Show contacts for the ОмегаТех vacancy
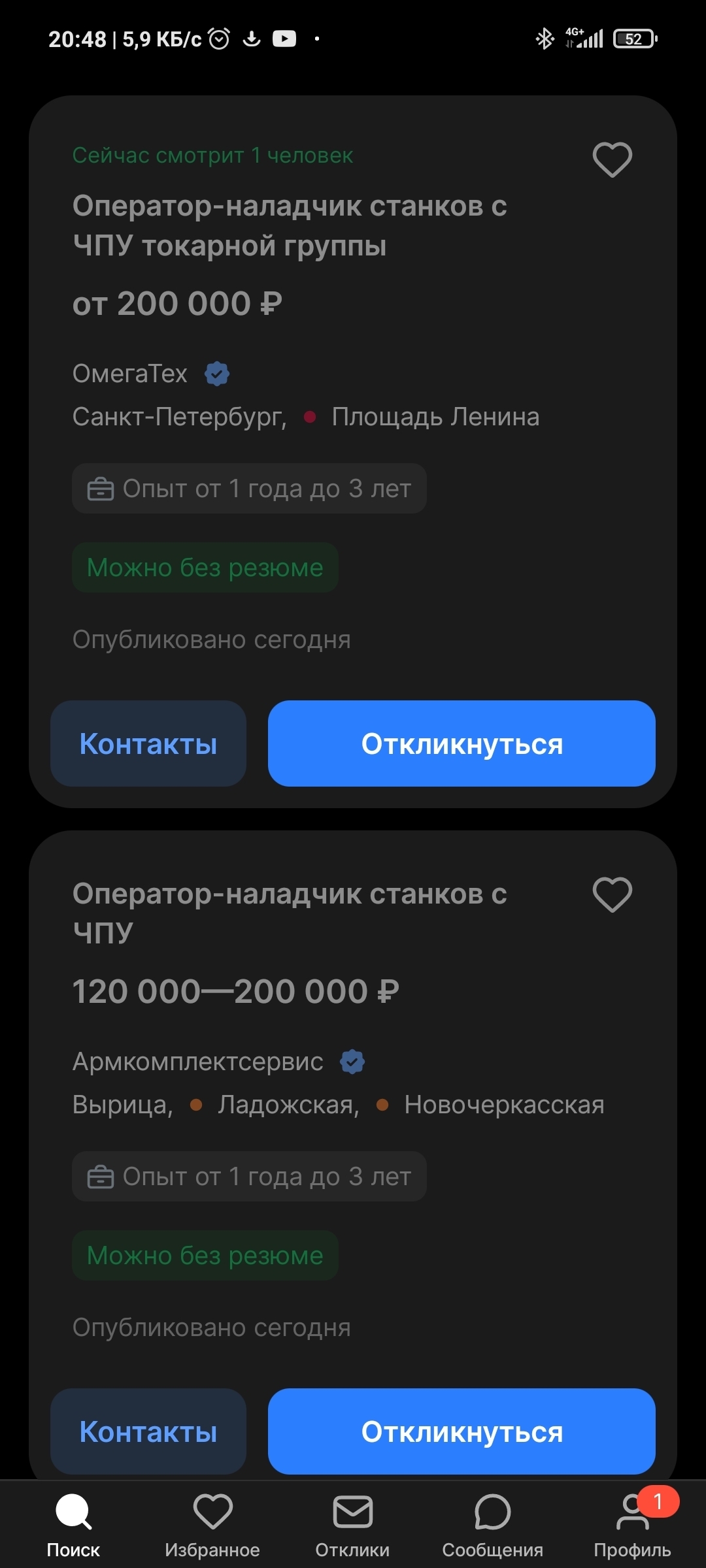This screenshot has width=706, height=1568. point(148,743)
